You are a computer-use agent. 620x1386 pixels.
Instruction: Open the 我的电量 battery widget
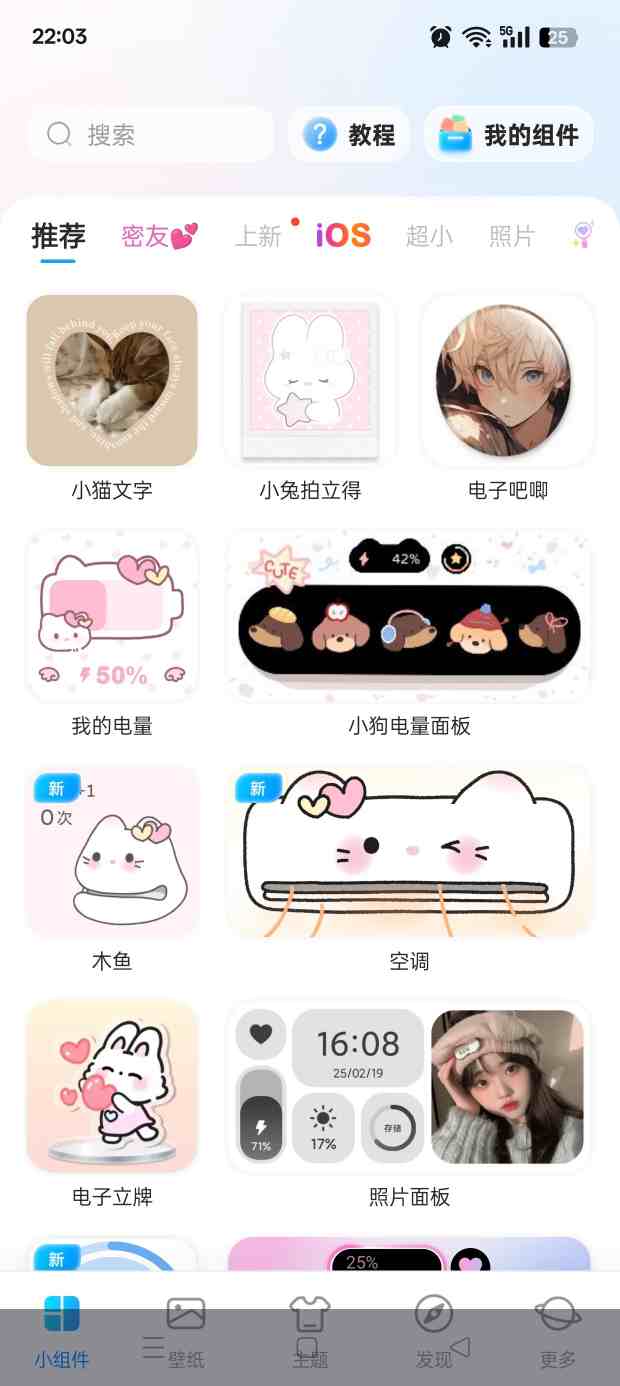[x=112, y=616]
